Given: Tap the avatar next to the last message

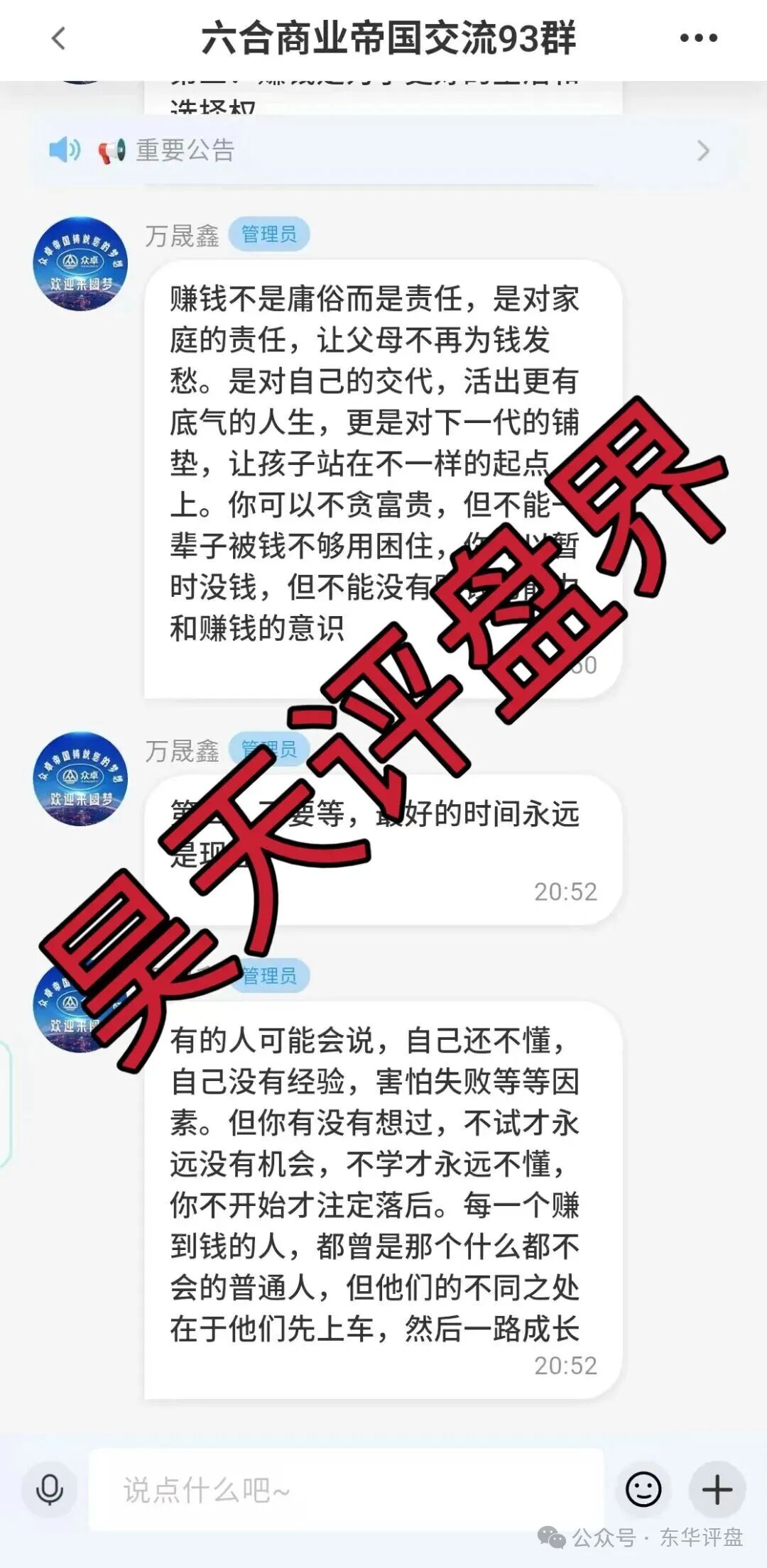Looking at the screenshot, I should (82, 1001).
